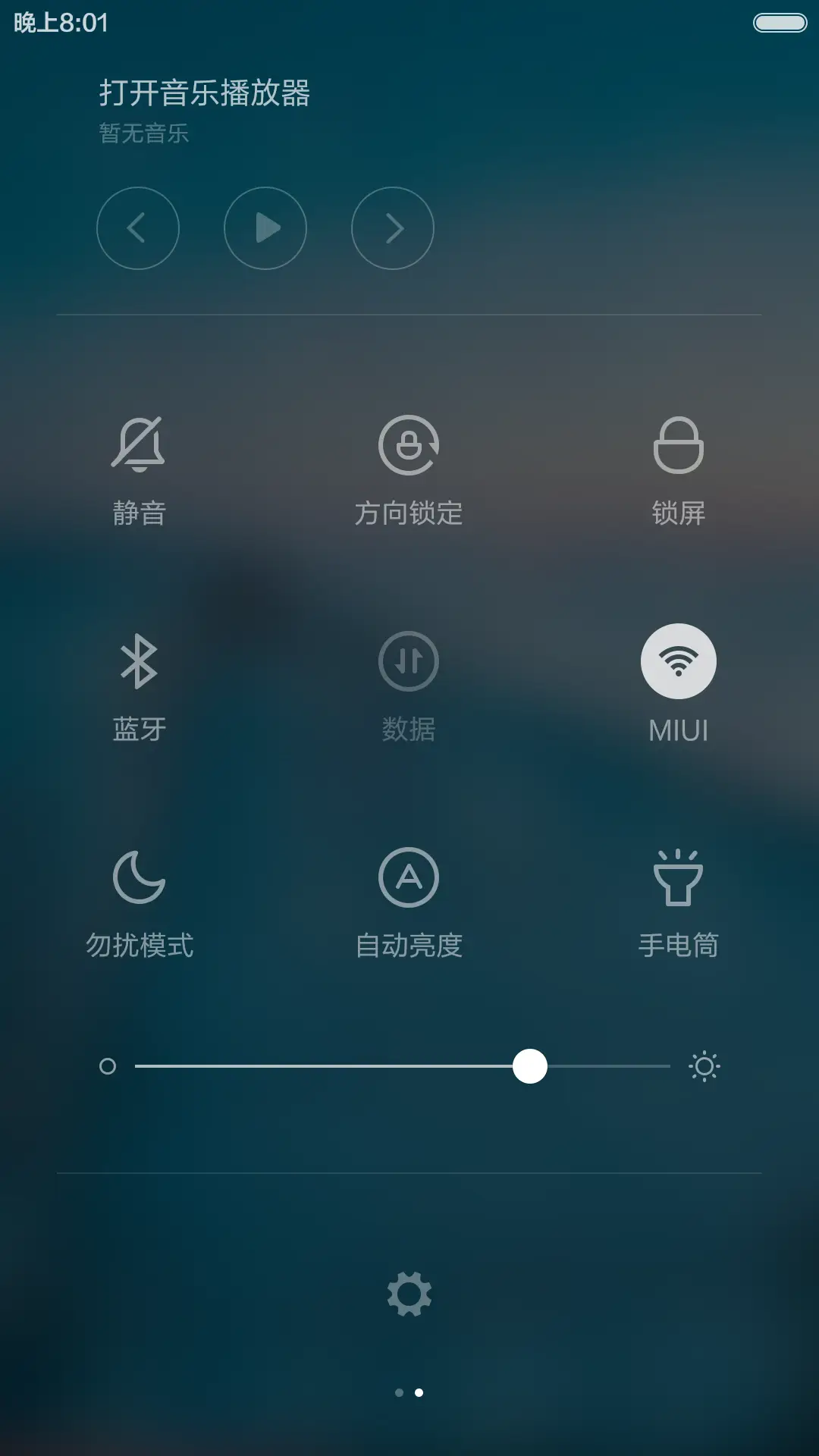The width and height of the screenshot is (819, 1456).
Task: Activate the 锁屏 lock screen tile
Action: pos(679,466)
